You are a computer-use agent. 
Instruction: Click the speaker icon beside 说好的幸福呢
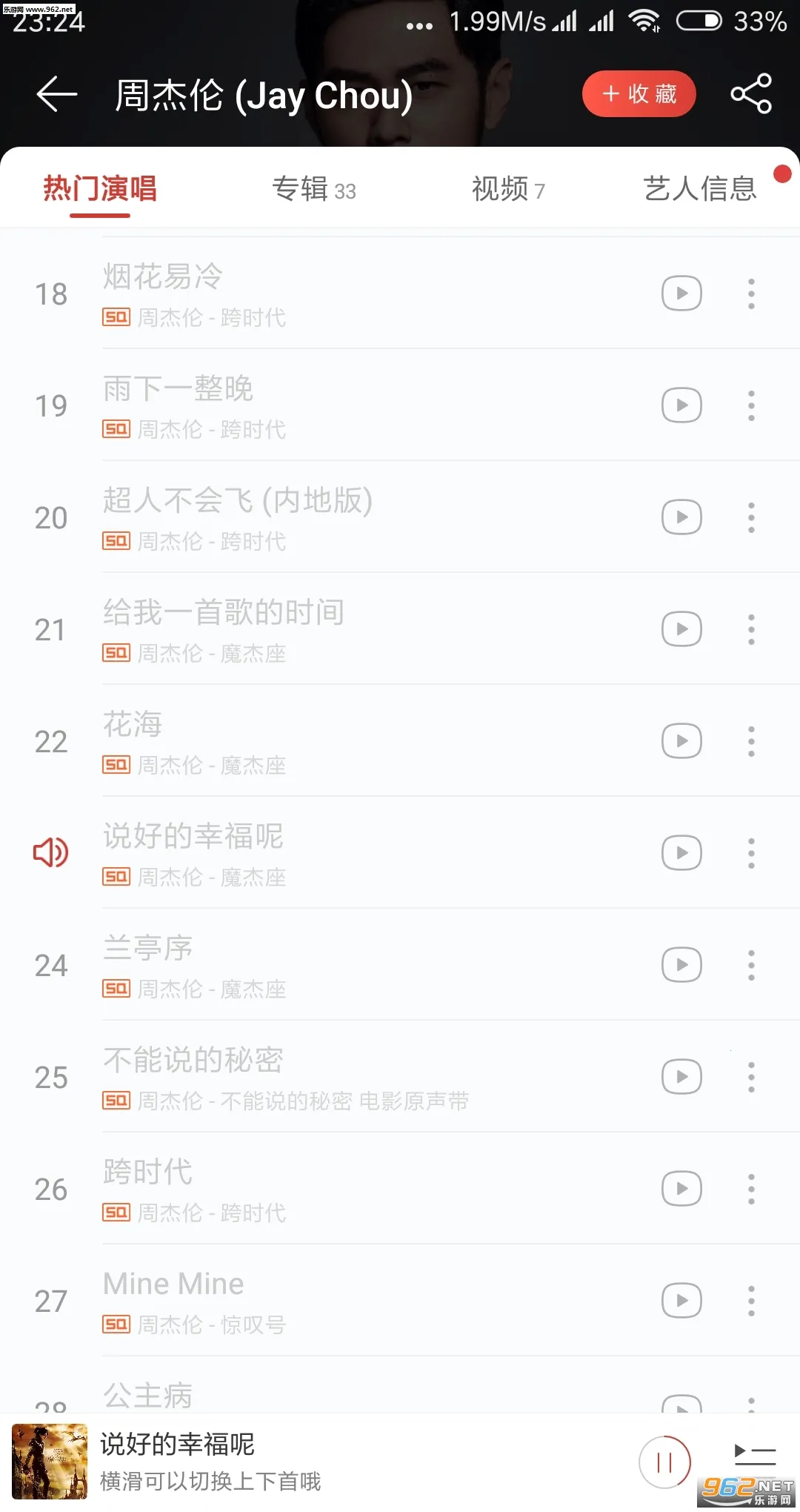click(x=50, y=852)
